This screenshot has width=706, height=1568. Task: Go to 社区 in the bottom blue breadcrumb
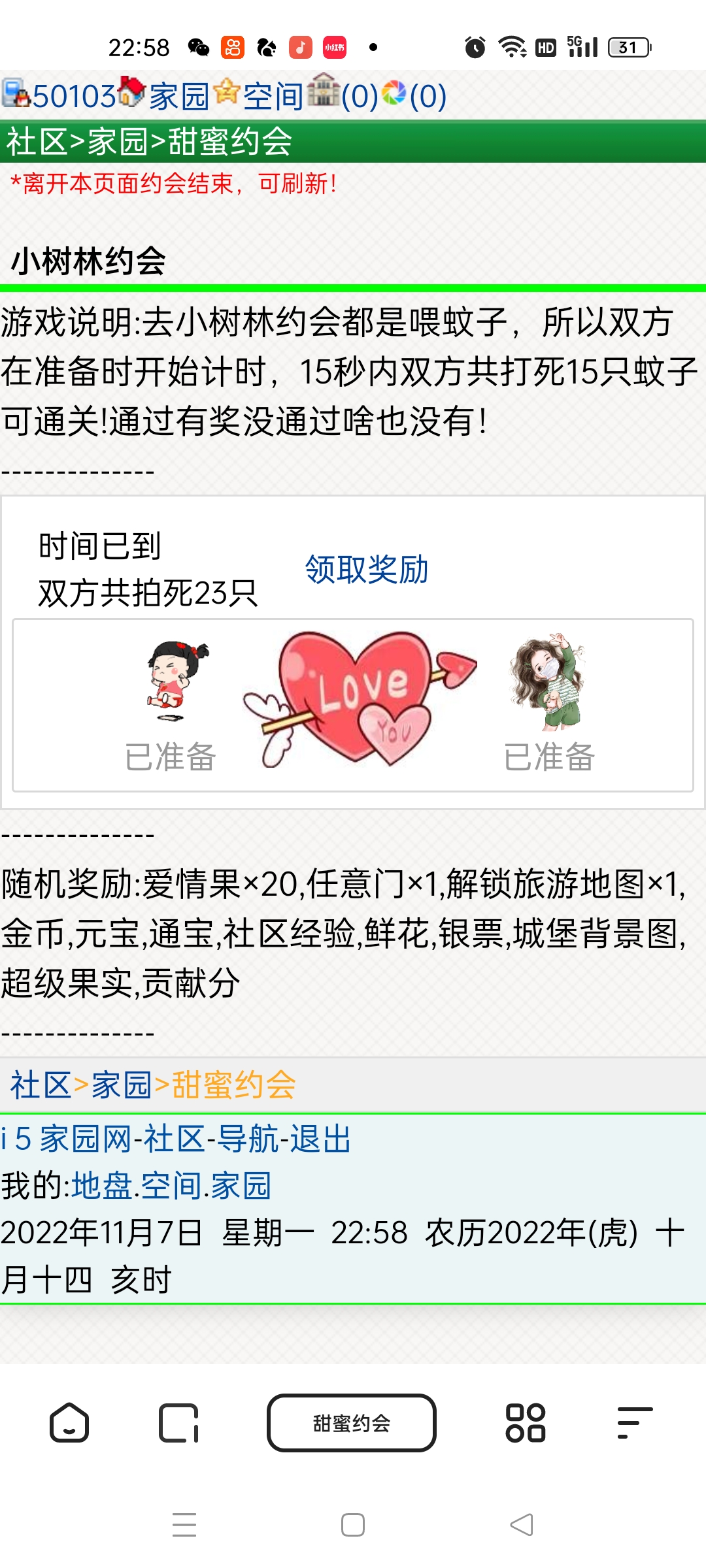[x=40, y=1085]
